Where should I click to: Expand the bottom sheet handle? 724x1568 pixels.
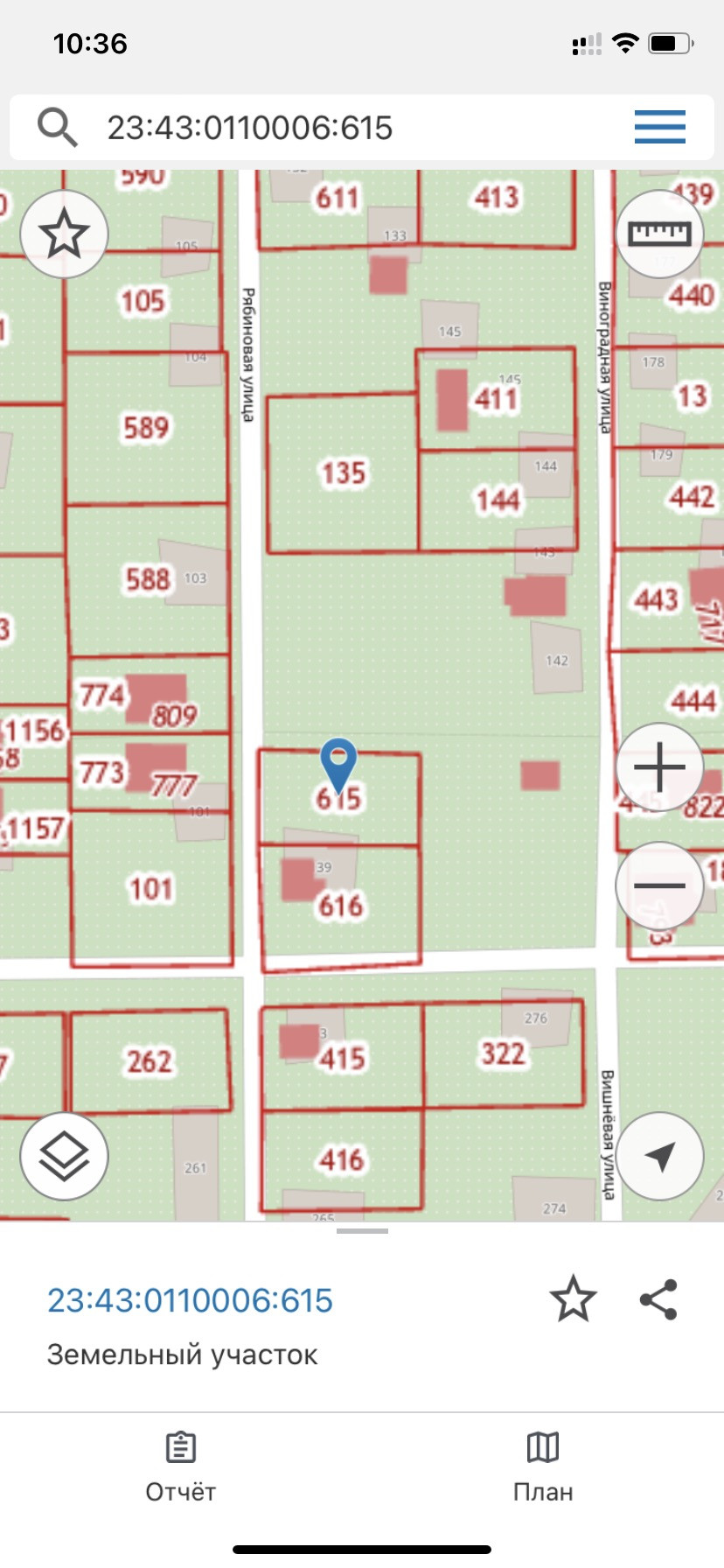(x=362, y=1231)
